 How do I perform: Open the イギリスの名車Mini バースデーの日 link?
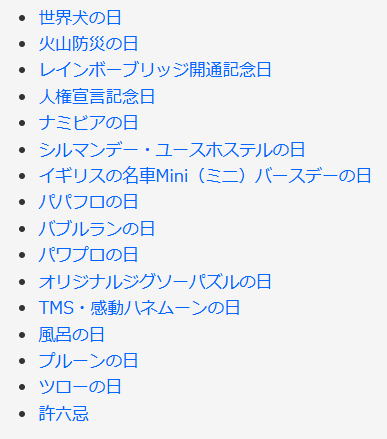coord(205,176)
